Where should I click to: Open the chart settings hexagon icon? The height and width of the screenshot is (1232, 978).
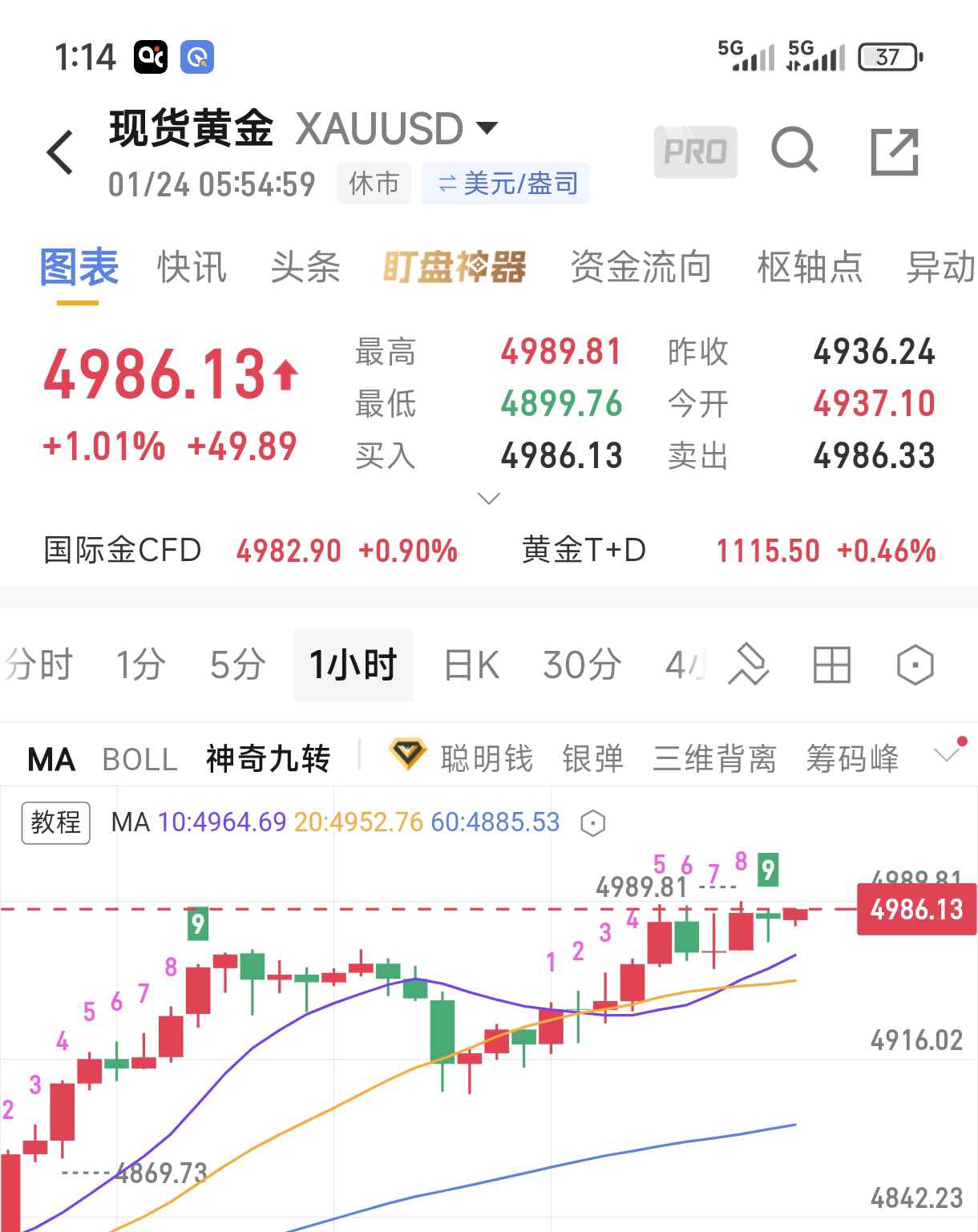tap(915, 664)
